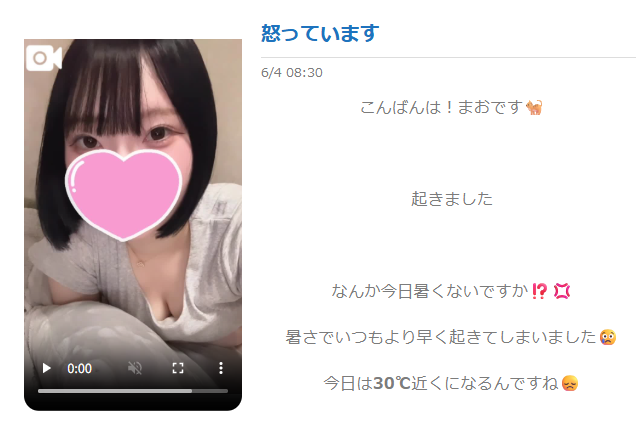Screen dimensions: 636x440
Task: Open the video's more options menu
Action: coord(220,368)
